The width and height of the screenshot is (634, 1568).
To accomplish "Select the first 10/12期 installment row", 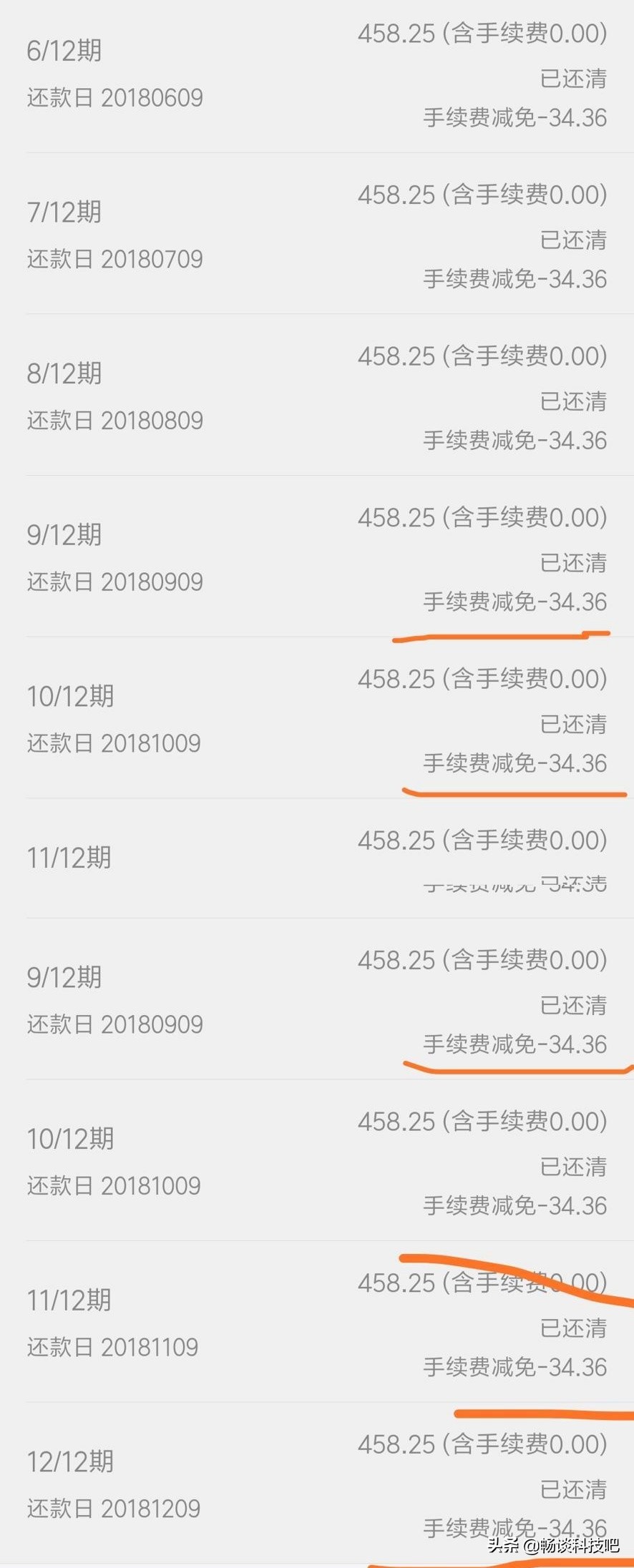I will point(69,695).
